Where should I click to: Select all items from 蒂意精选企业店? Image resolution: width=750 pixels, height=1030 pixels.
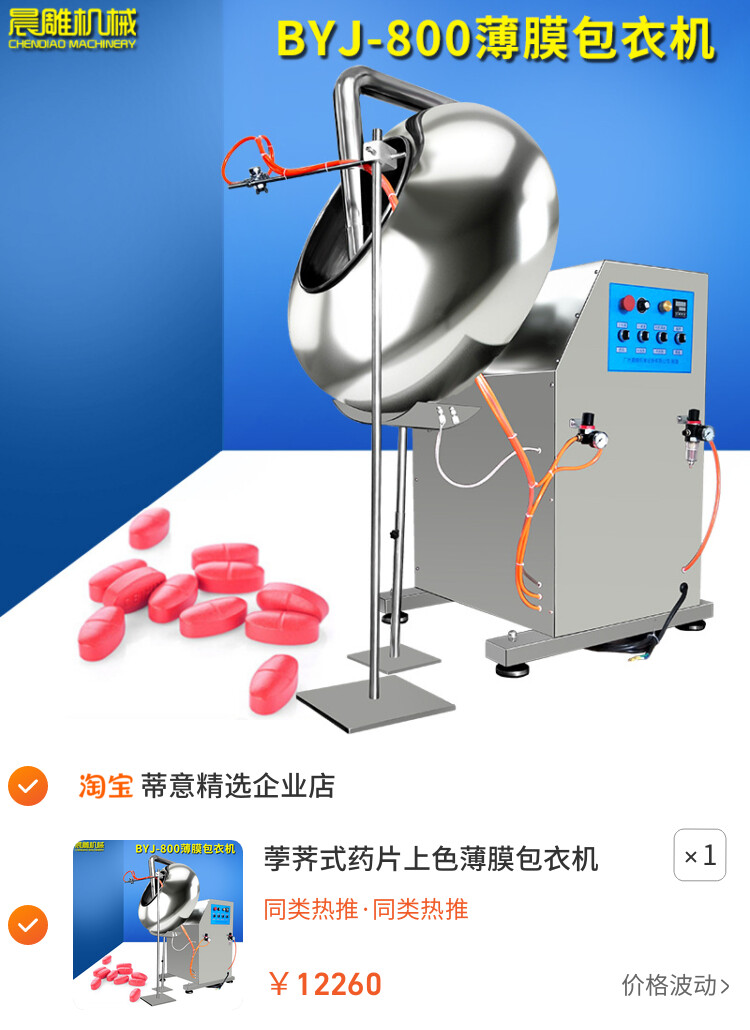click(28, 786)
